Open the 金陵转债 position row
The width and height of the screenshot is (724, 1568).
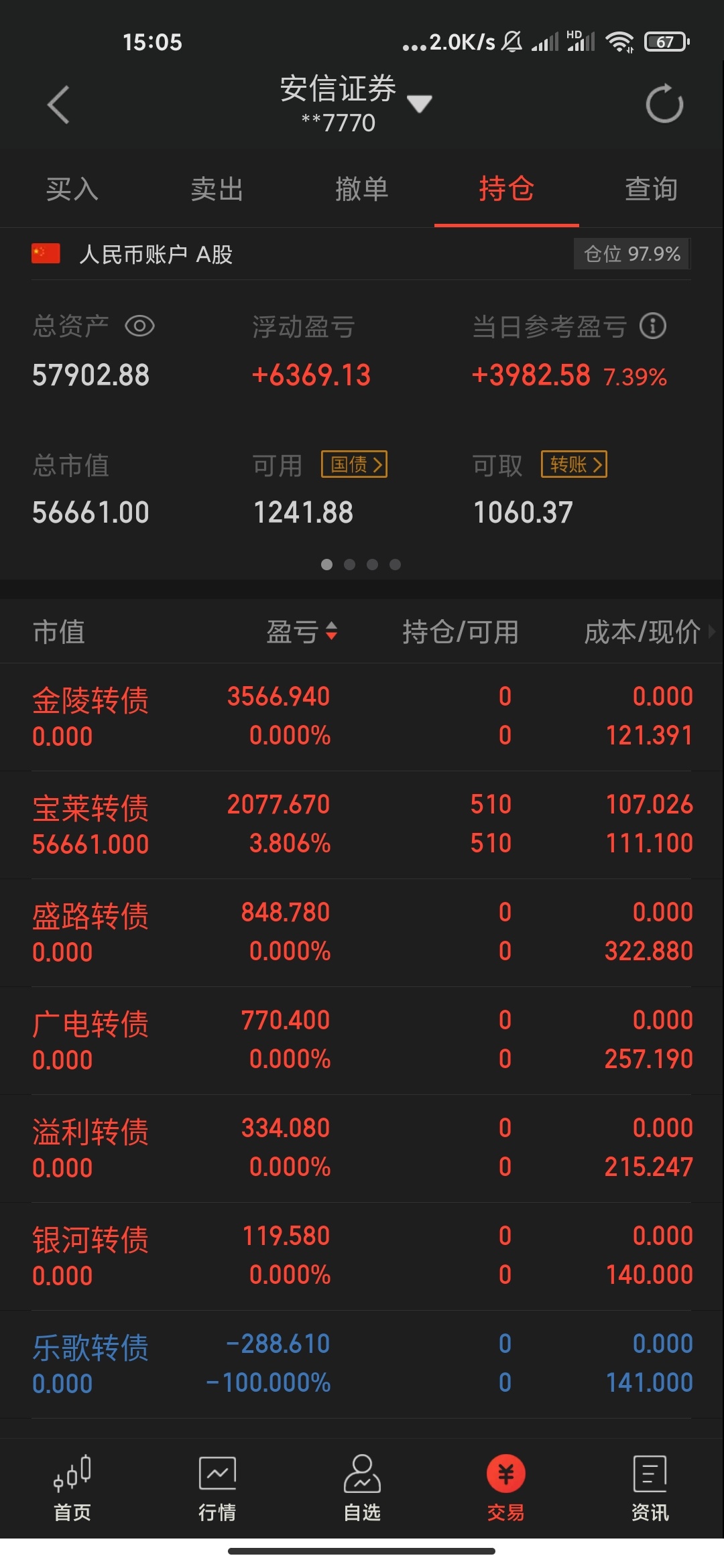click(362, 717)
